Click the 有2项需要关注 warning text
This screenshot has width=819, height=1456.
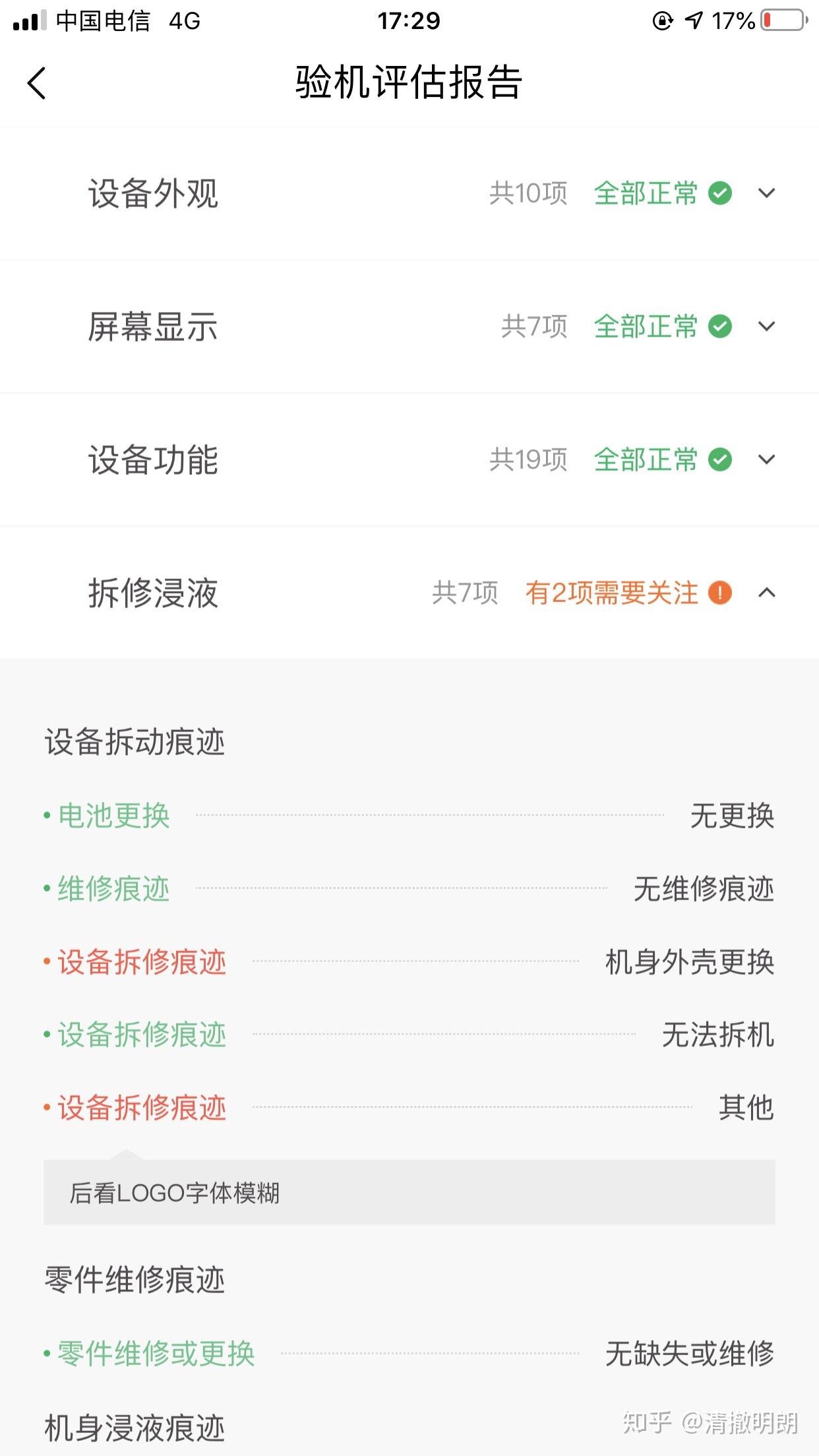[x=611, y=593]
